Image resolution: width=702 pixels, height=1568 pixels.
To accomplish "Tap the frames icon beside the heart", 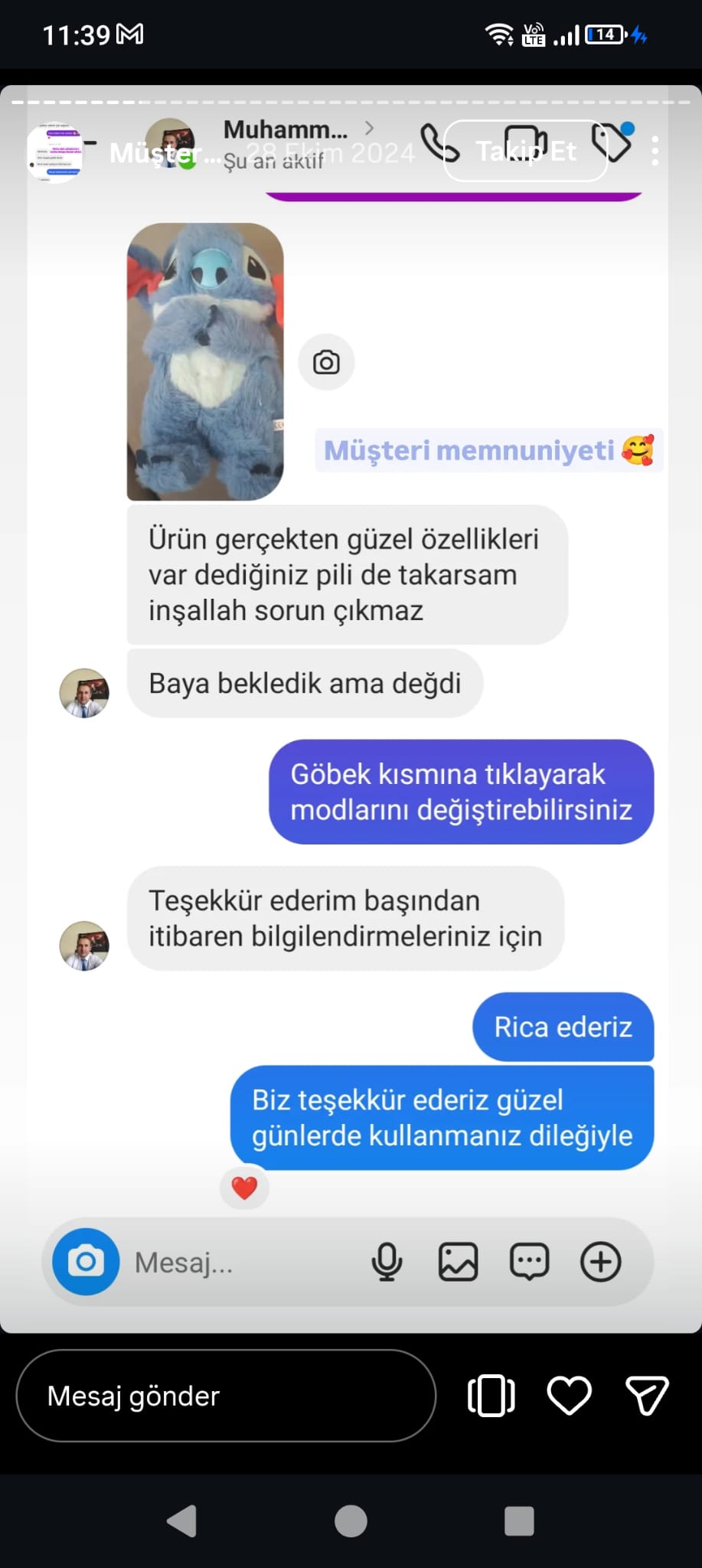I will point(491,1395).
